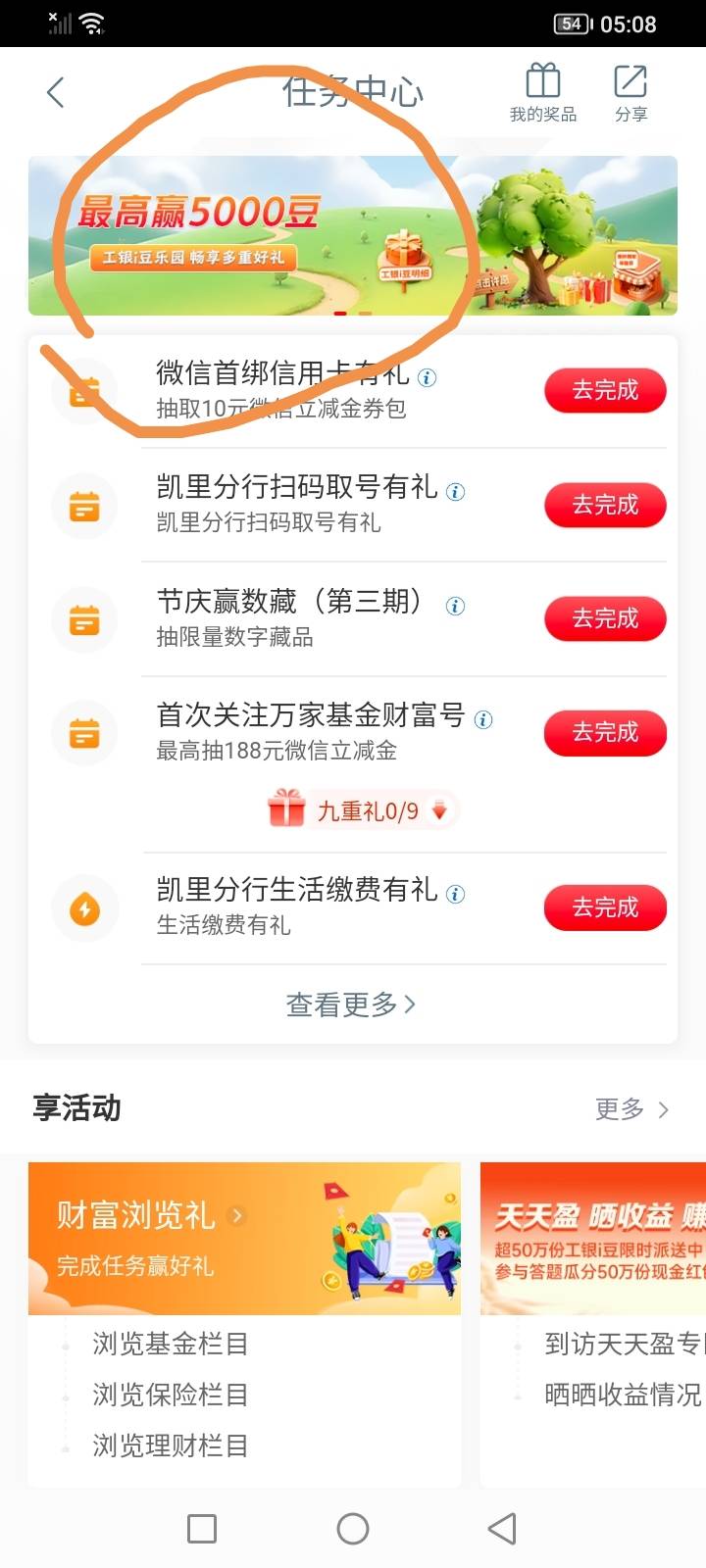Tap 去完成 for 节庆赢数藏（第三期）

point(605,618)
